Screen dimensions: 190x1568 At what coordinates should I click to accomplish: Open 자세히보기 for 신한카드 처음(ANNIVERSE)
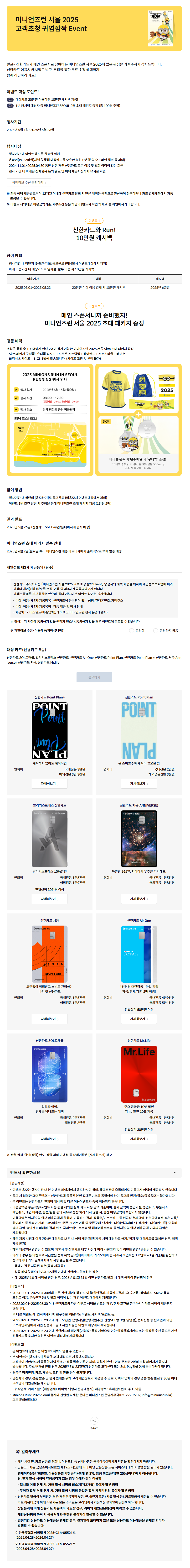[139, 898]
